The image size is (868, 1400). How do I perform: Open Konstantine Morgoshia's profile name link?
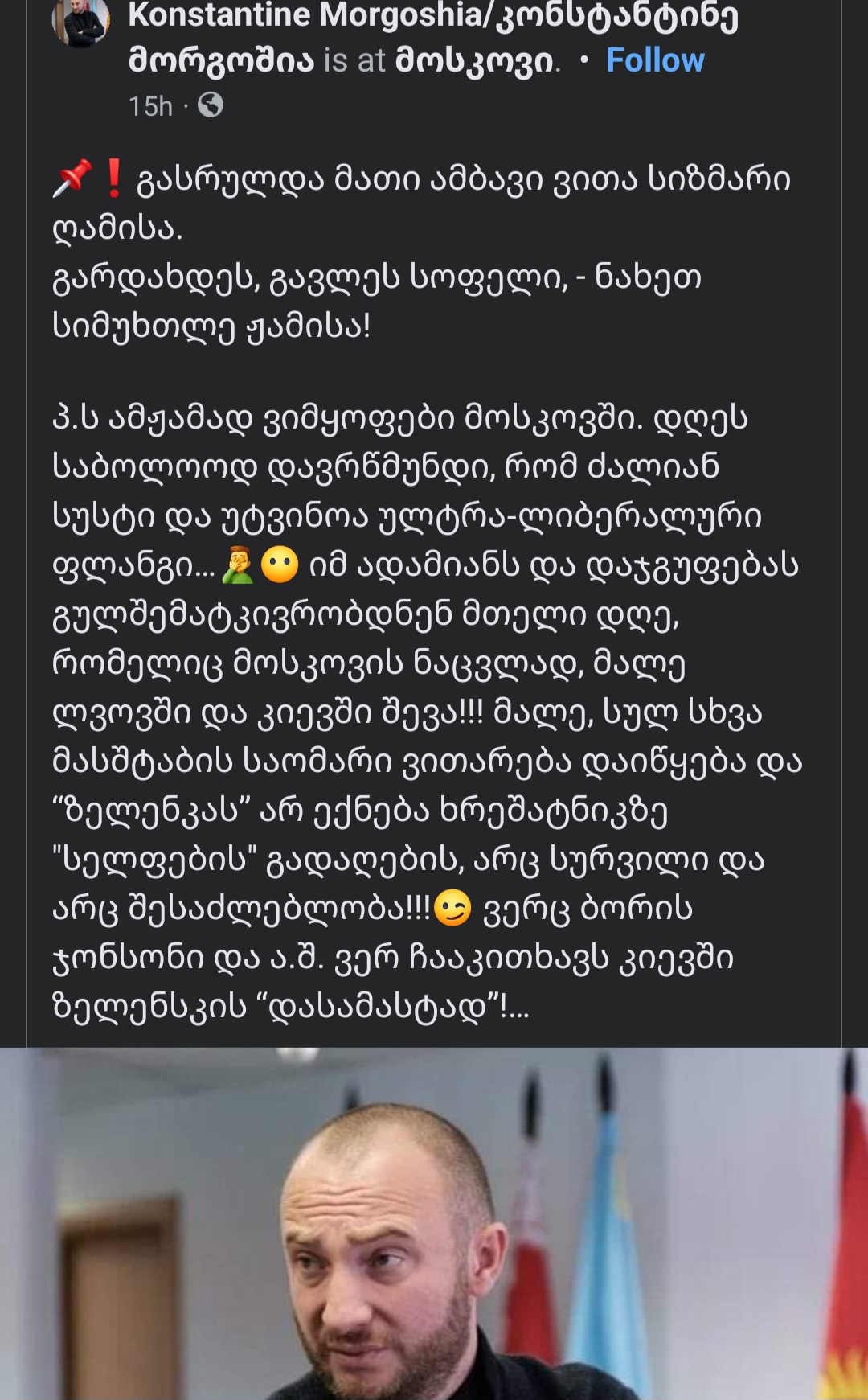click(432, 16)
